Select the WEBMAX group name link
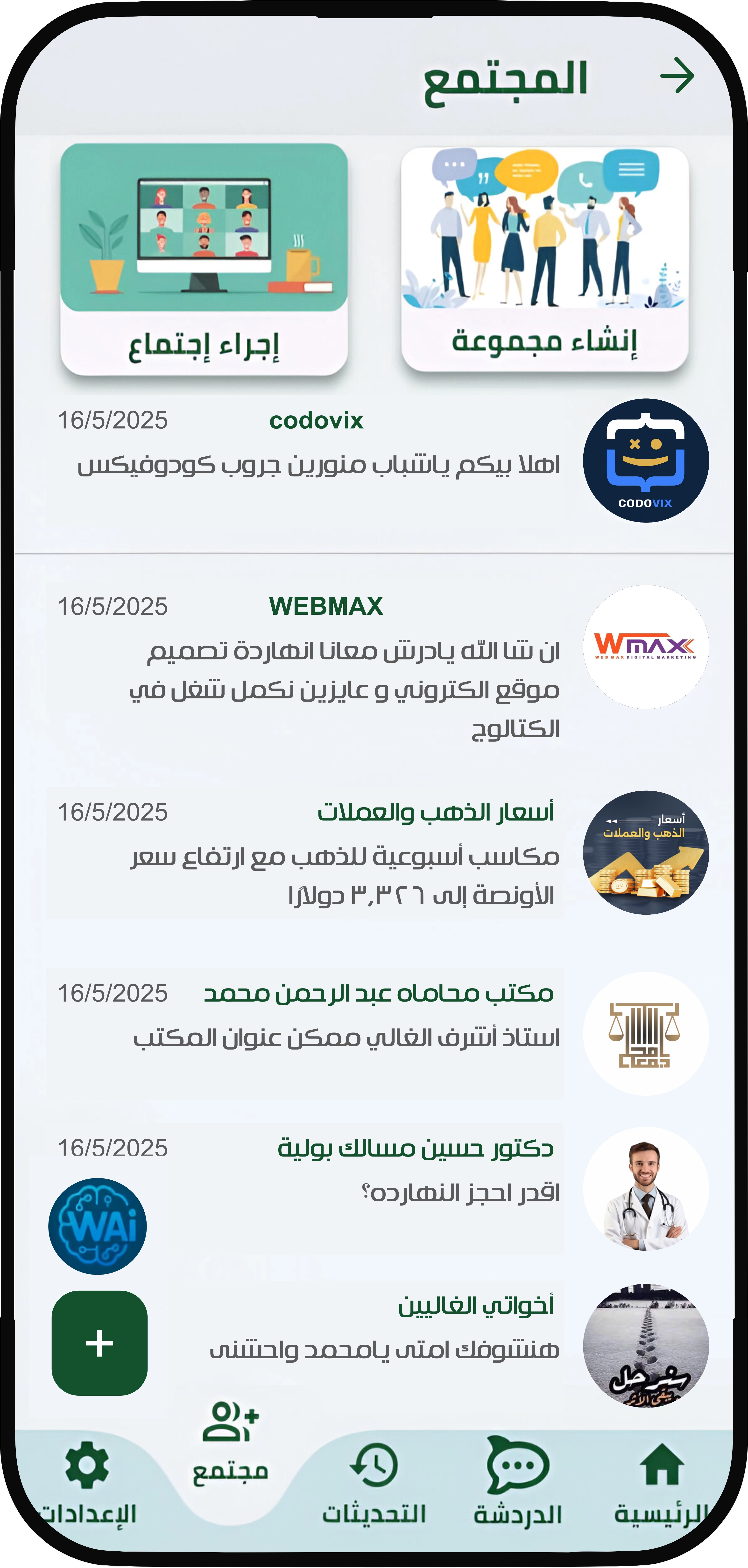Image resolution: width=748 pixels, height=1568 pixels. pos(326,606)
